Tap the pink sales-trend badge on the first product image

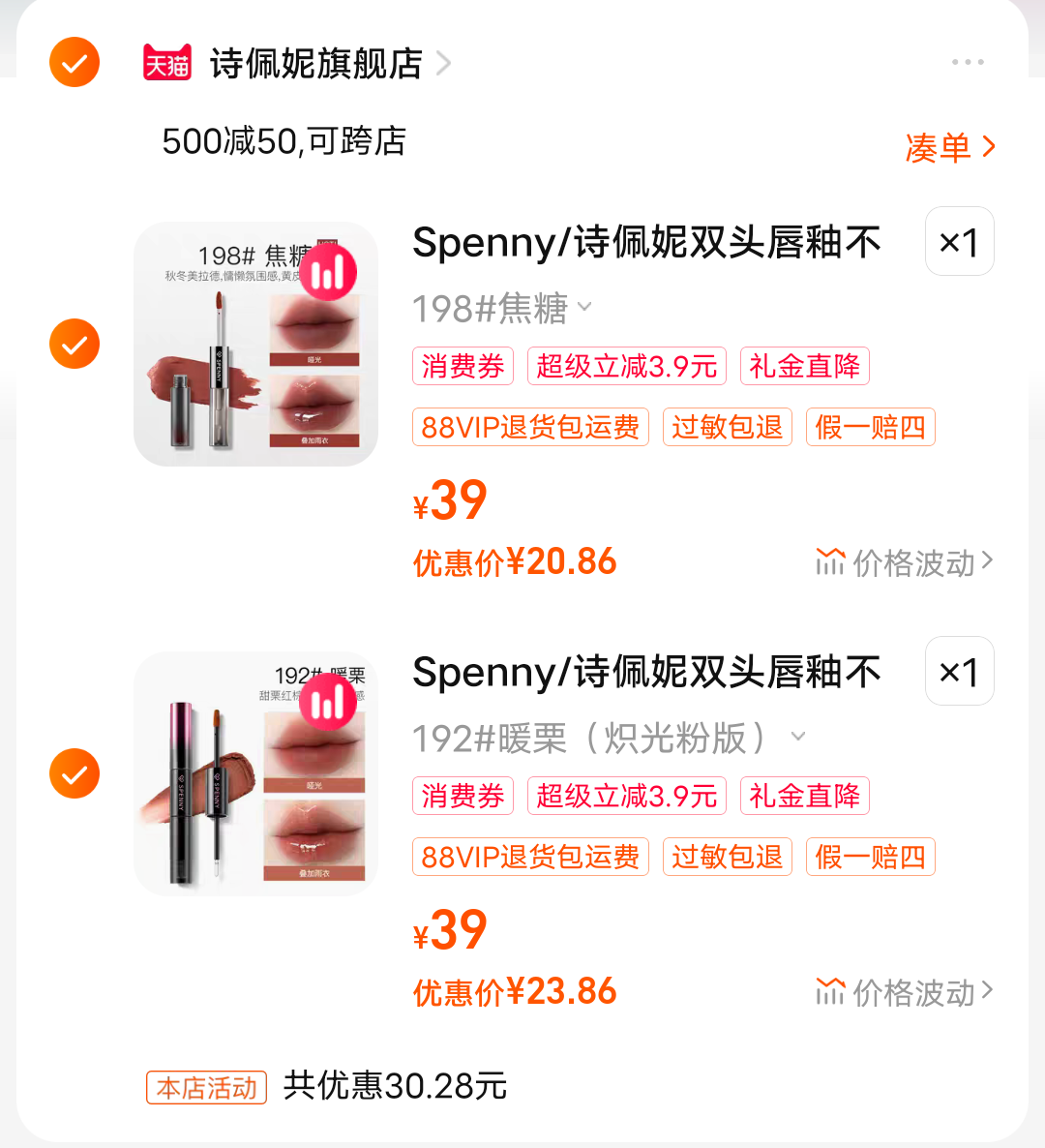click(329, 275)
